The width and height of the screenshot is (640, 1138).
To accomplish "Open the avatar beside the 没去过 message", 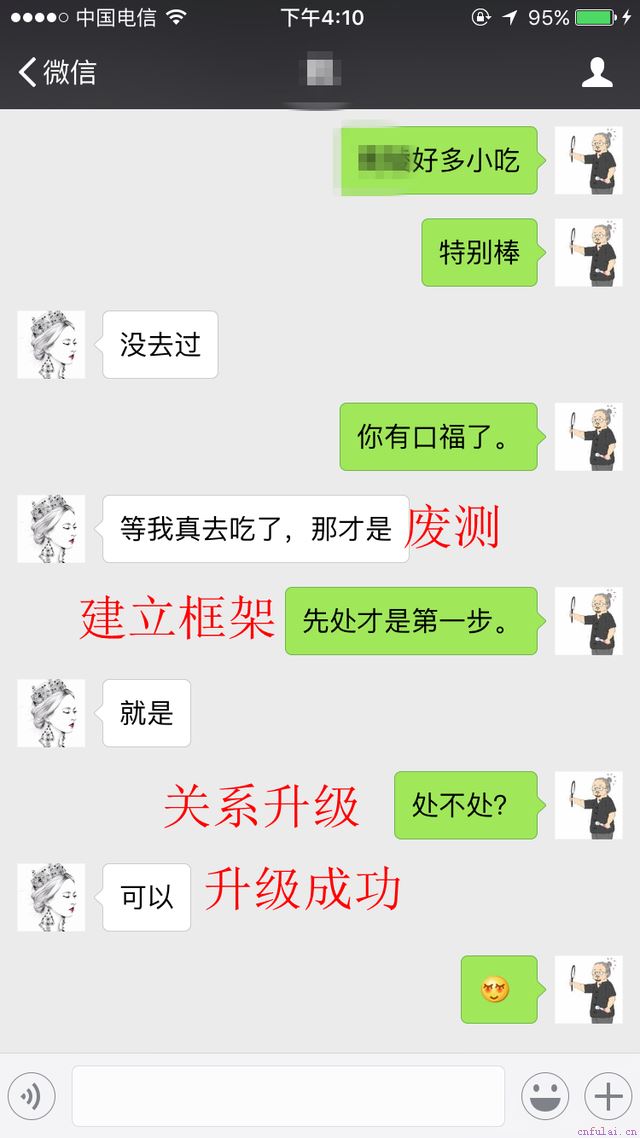I will [51, 344].
